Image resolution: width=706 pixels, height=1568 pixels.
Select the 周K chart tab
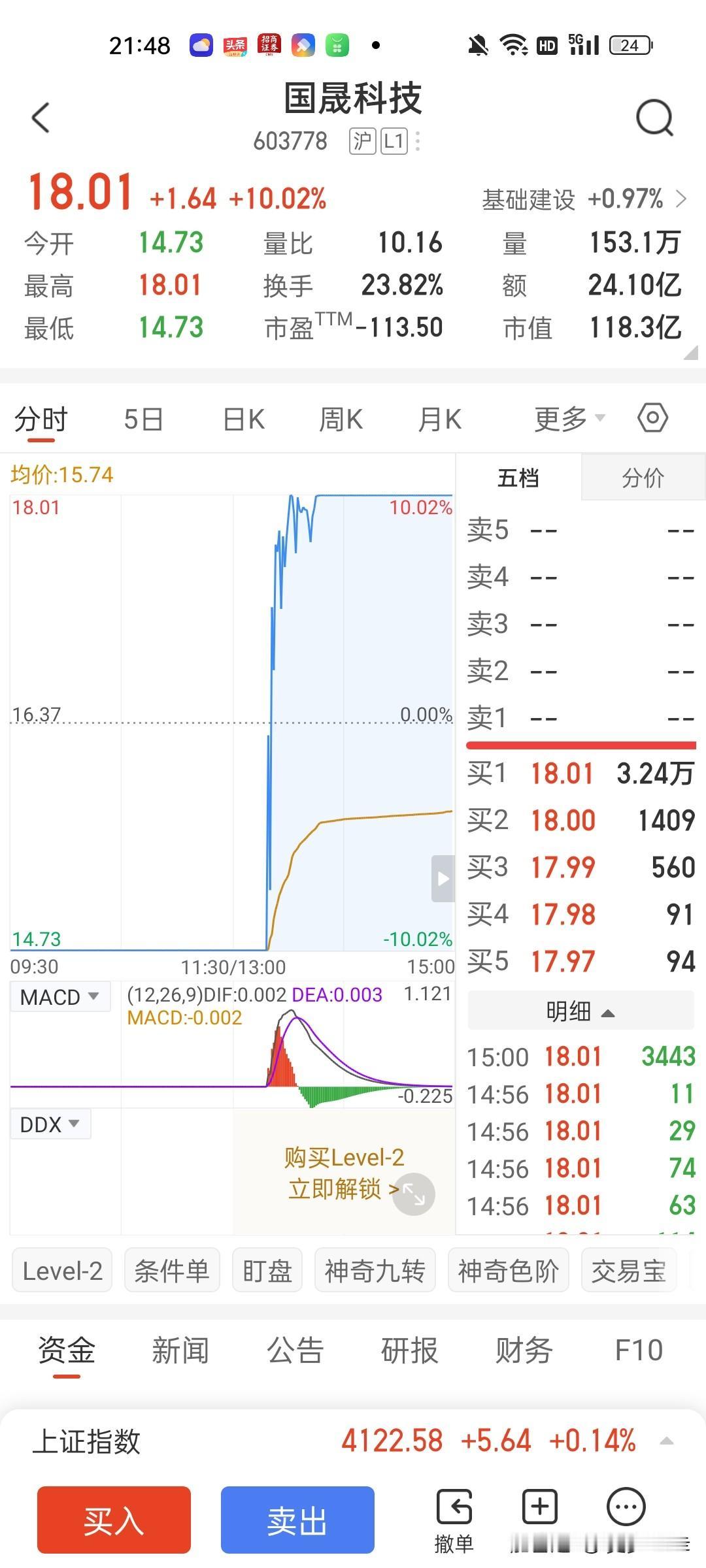pos(341,419)
